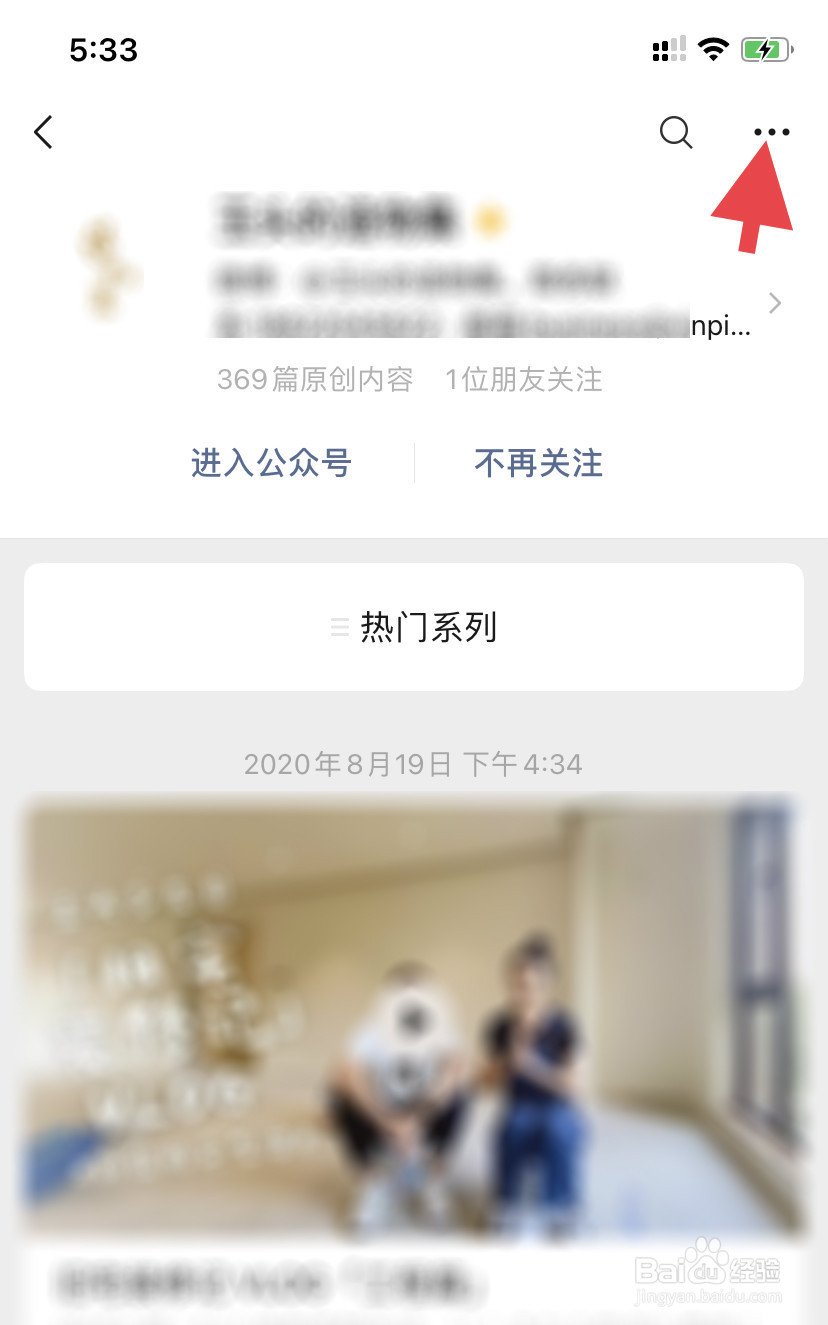Tap 1位朋友关注 to view followers
Viewport: 828px width, 1325px height.
point(522,380)
